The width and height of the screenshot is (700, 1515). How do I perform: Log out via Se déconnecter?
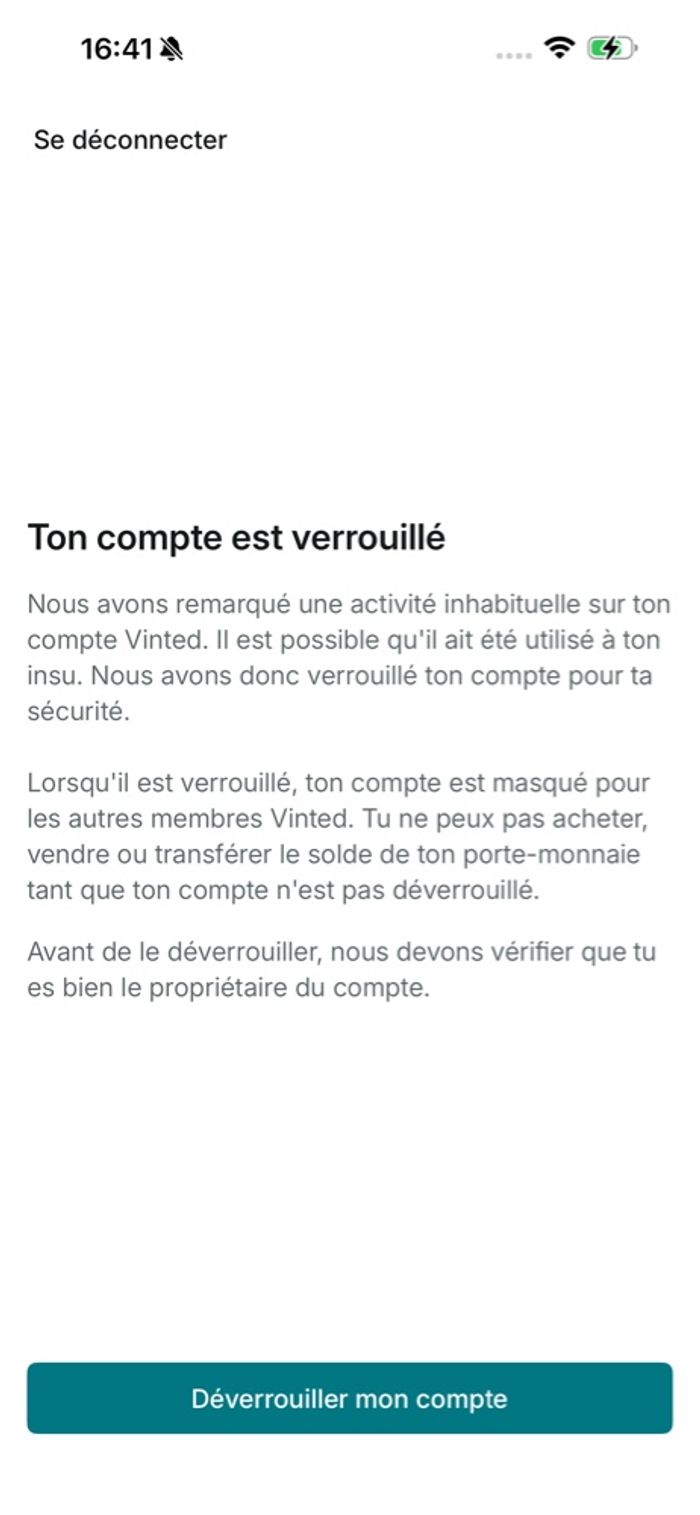[130, 140]
